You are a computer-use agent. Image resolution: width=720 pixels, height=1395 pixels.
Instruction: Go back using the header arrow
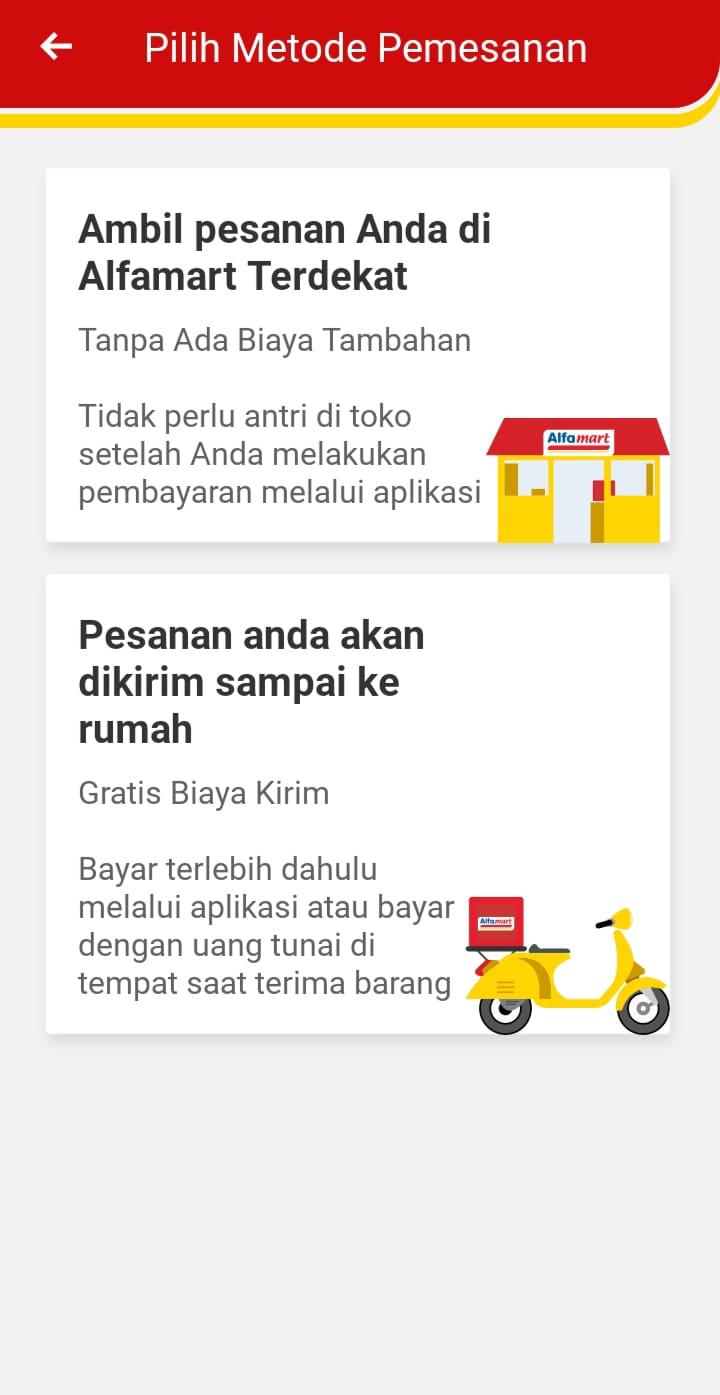(56, 47)
